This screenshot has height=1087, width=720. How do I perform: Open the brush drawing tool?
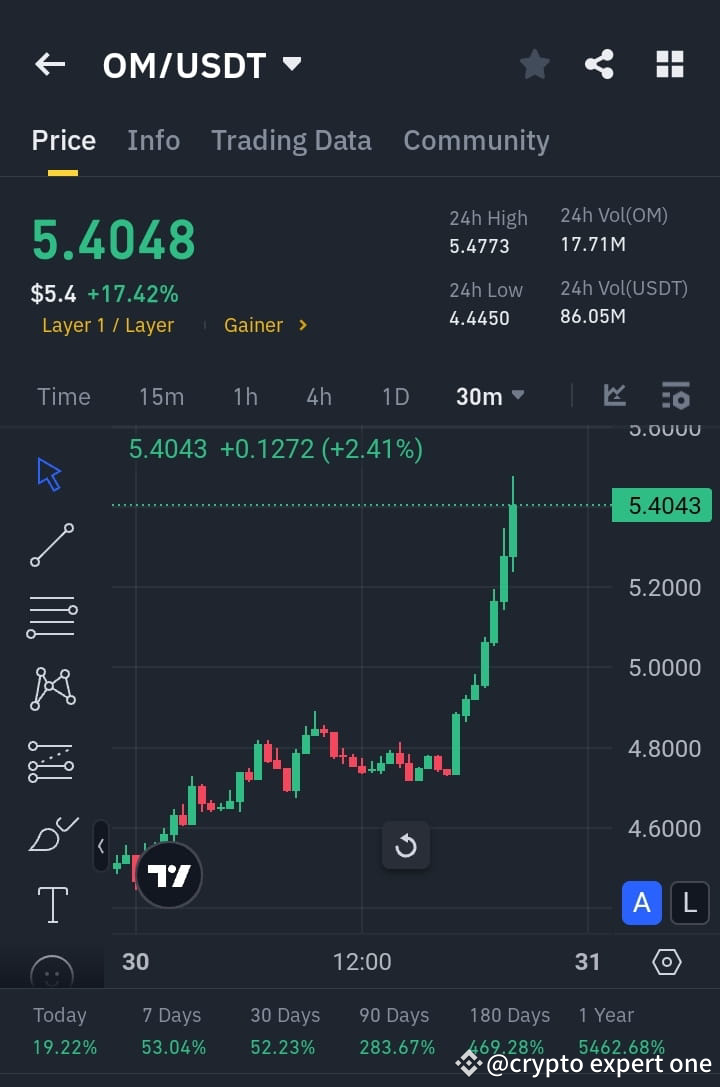click(50, 832)
